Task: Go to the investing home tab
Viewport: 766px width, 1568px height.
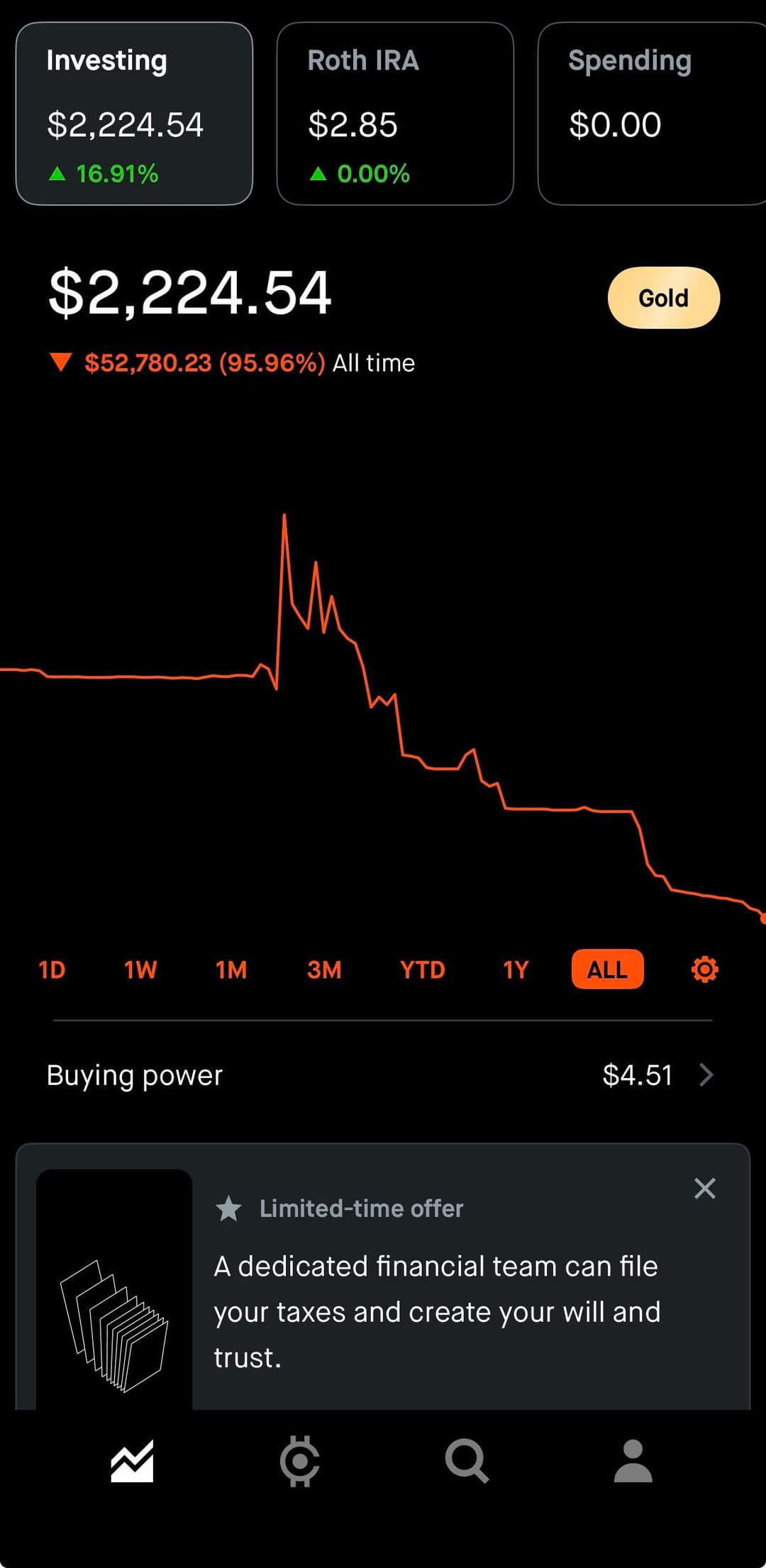Action: pos(133,1462)
